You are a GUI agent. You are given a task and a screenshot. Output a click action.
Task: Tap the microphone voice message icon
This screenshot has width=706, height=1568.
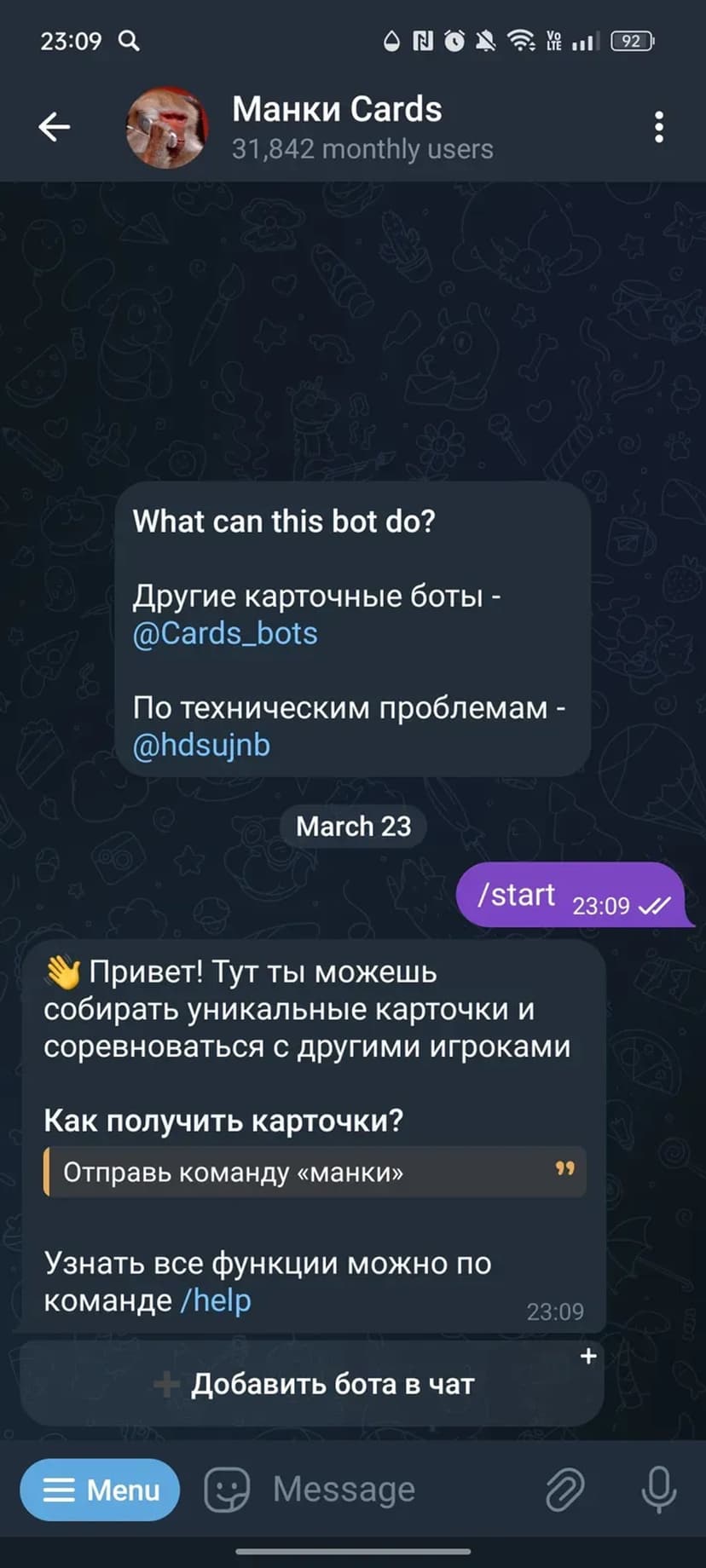point(658,1489)
